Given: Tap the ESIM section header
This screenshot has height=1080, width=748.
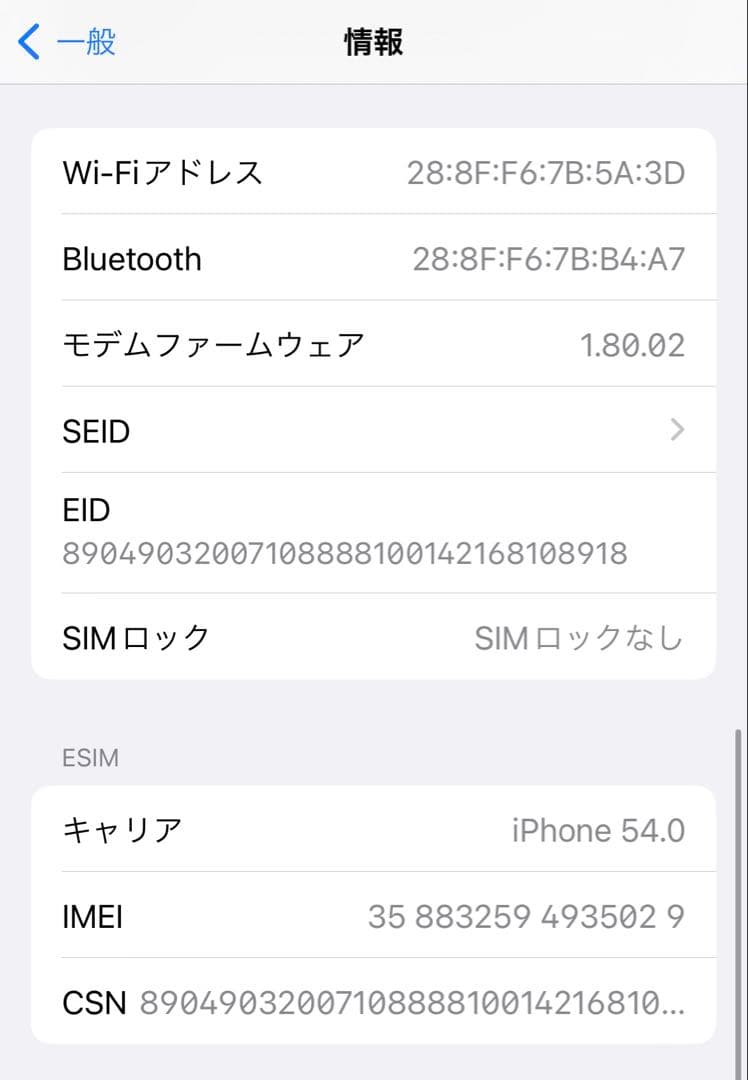Looking at the screenshot, I should tap(92, 757).
